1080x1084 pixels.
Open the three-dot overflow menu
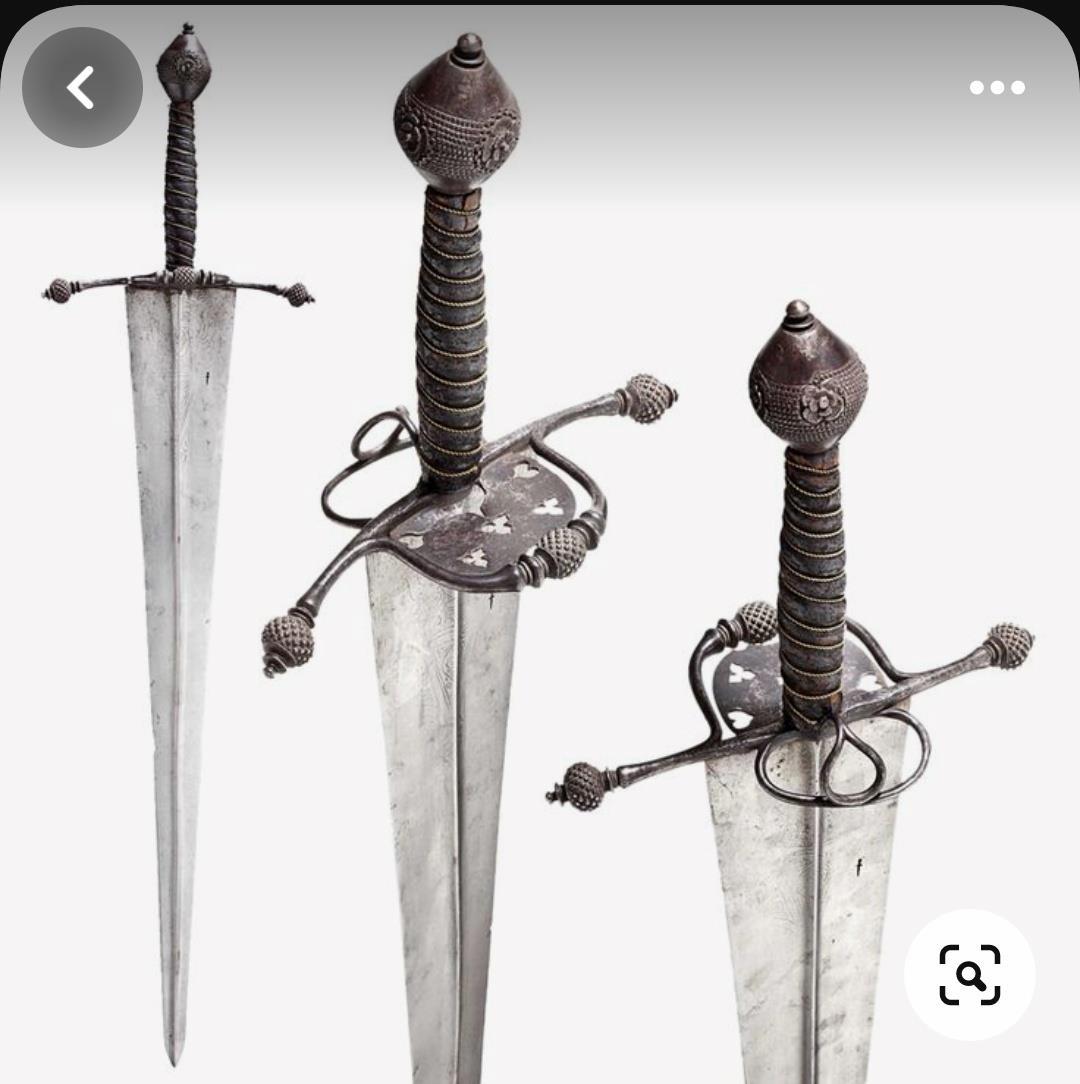point(997,88)
